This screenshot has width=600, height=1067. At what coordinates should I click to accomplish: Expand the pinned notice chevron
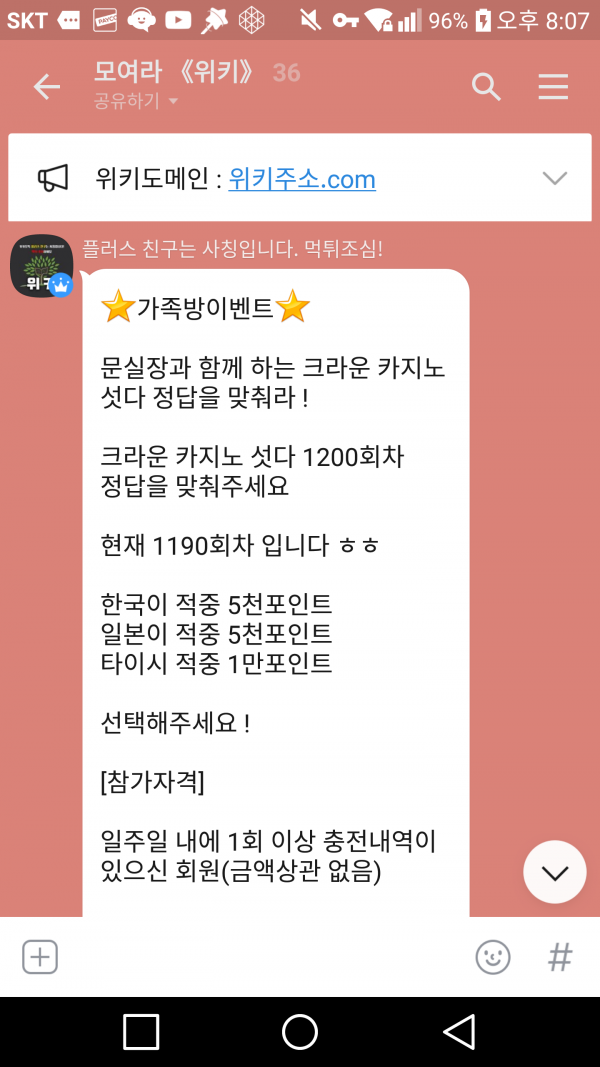tap(554, 178)
